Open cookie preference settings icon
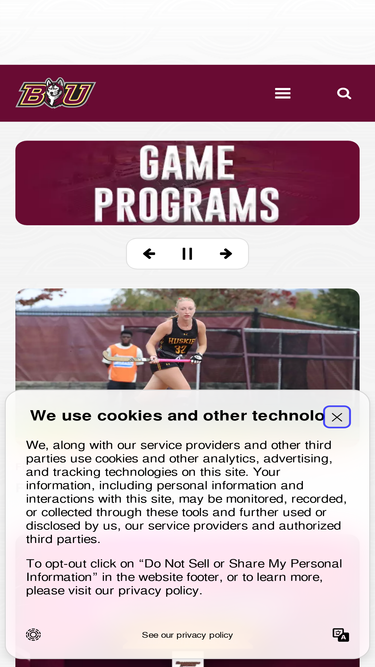This screenshot has width=375, height=667. 33,635
